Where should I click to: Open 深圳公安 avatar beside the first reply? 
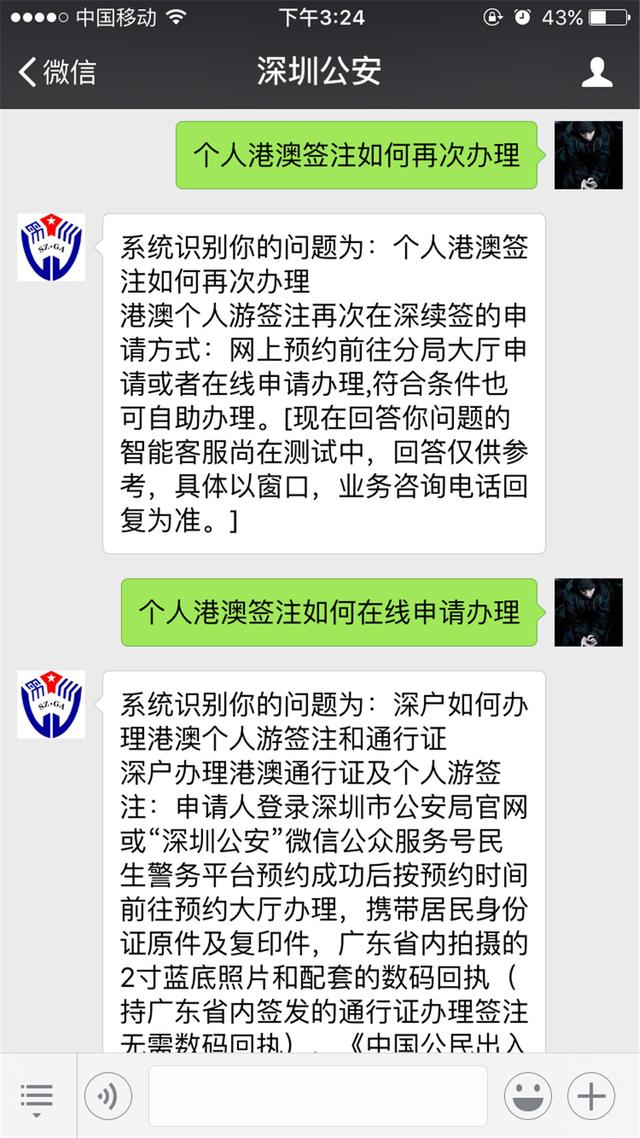pyautogui.click(x=51, y=247)
